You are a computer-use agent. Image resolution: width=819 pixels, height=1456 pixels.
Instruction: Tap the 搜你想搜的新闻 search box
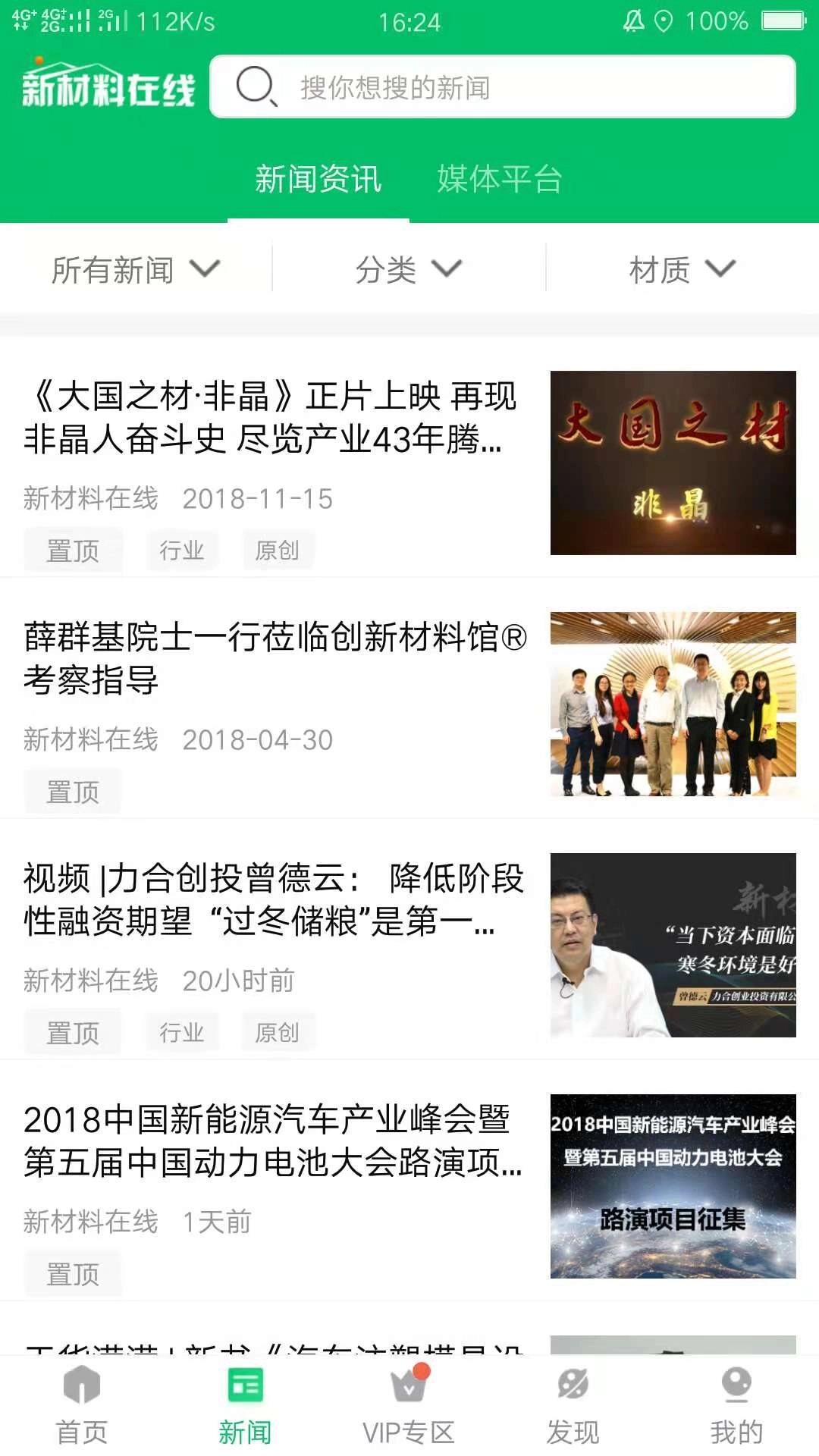pyautogui.click(x=502, y=87)
